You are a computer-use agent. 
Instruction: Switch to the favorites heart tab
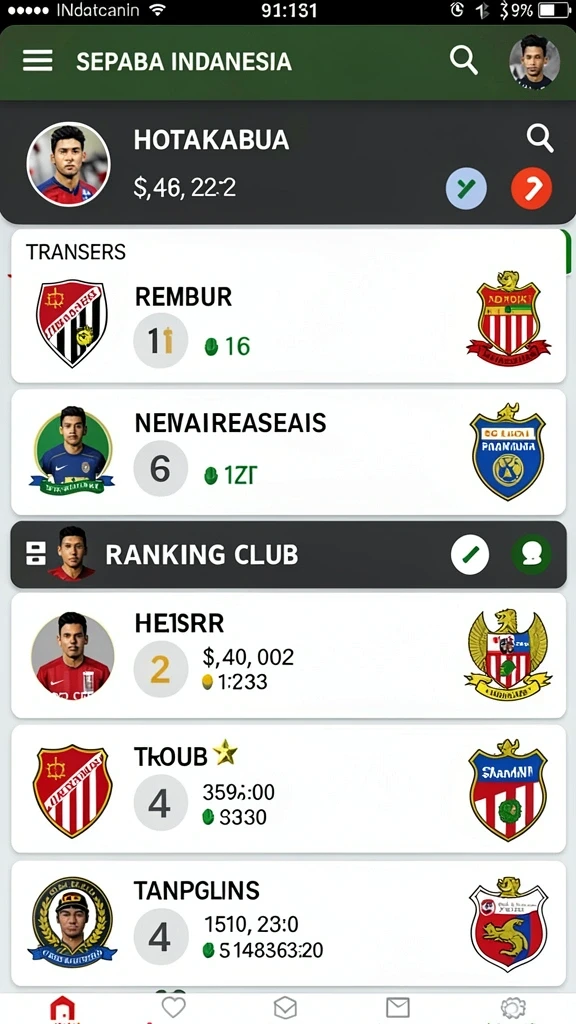[x=174, y=1008]
